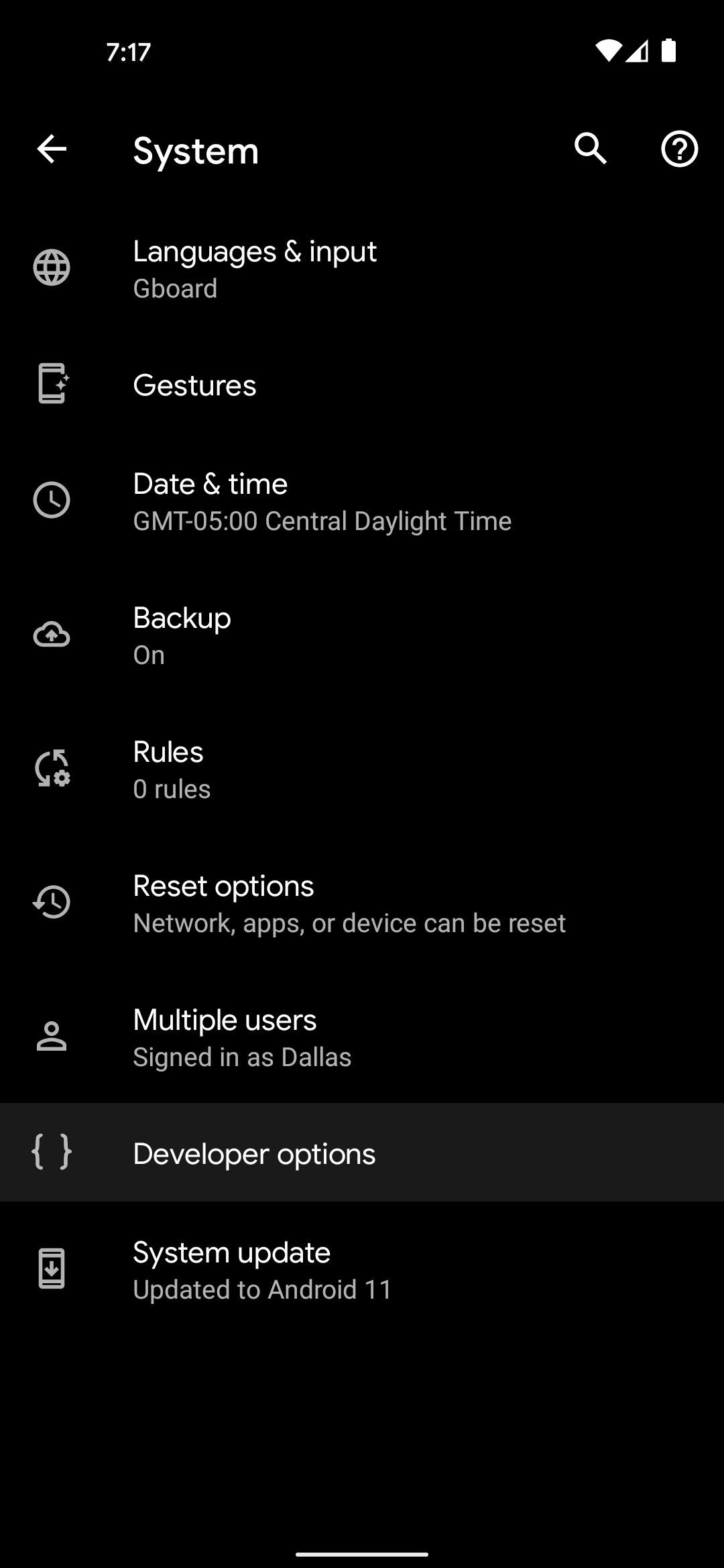
Task: Open Reset options settings
Action: pos(362,903)
